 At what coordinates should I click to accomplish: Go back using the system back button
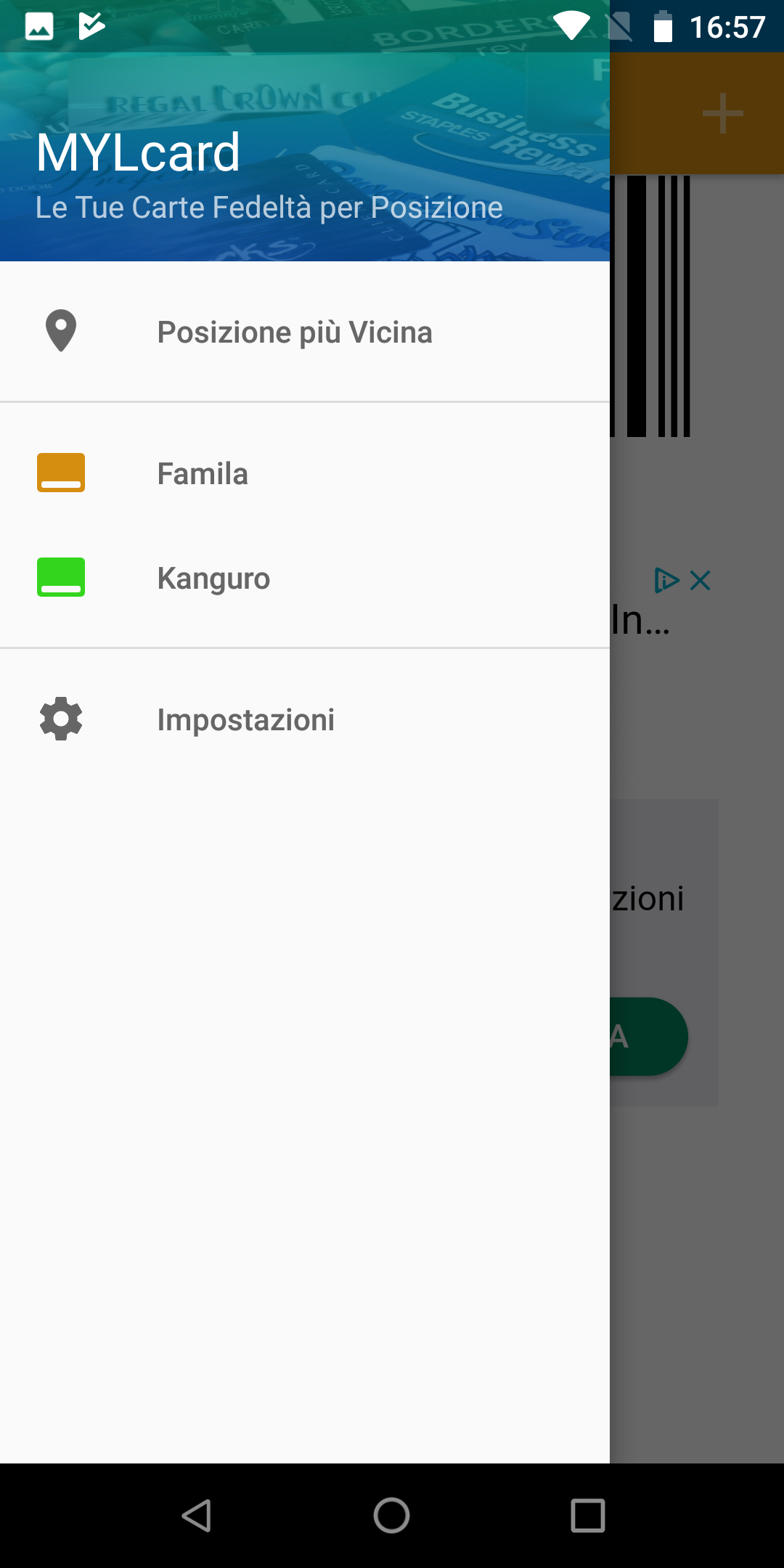[197, 1516]
